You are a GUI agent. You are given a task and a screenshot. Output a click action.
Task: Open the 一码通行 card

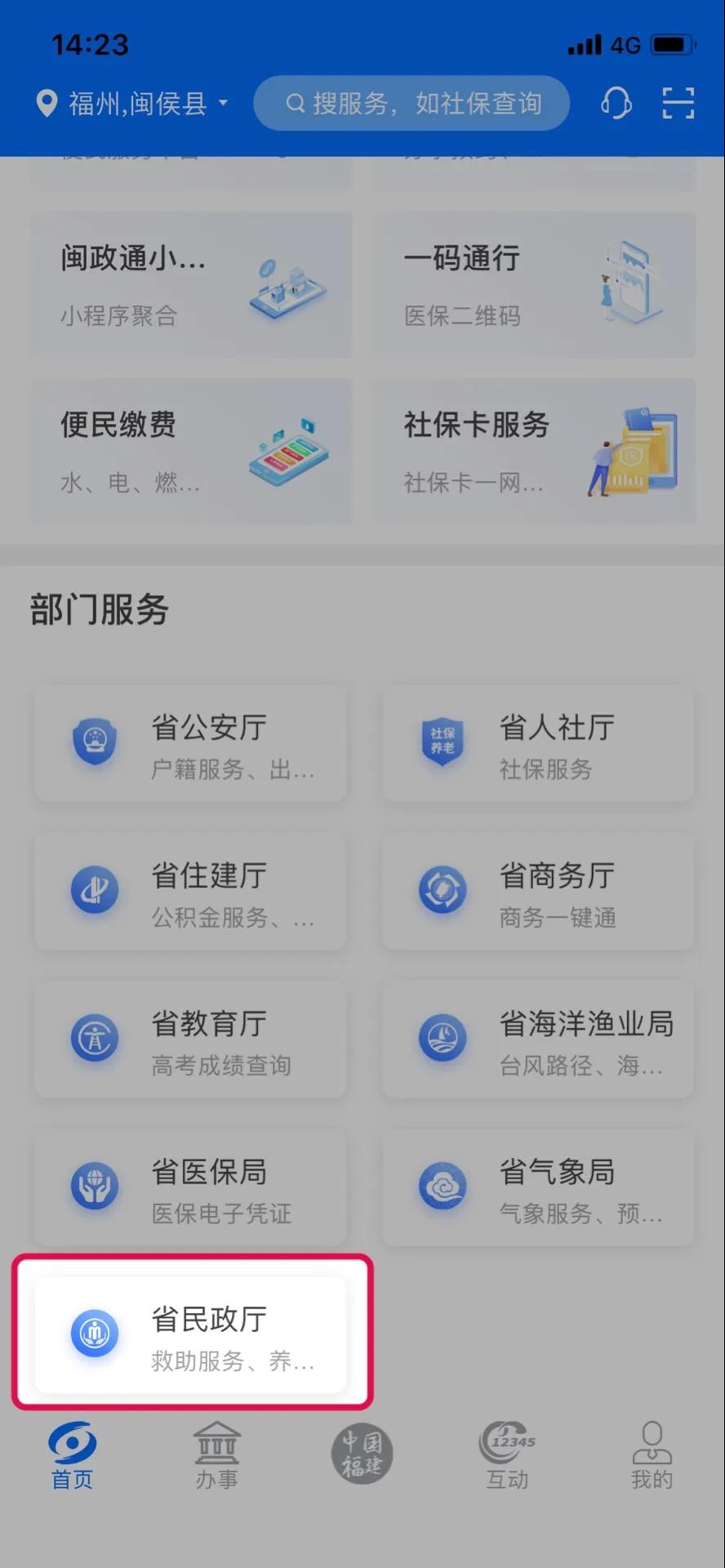tap(535, 285)
